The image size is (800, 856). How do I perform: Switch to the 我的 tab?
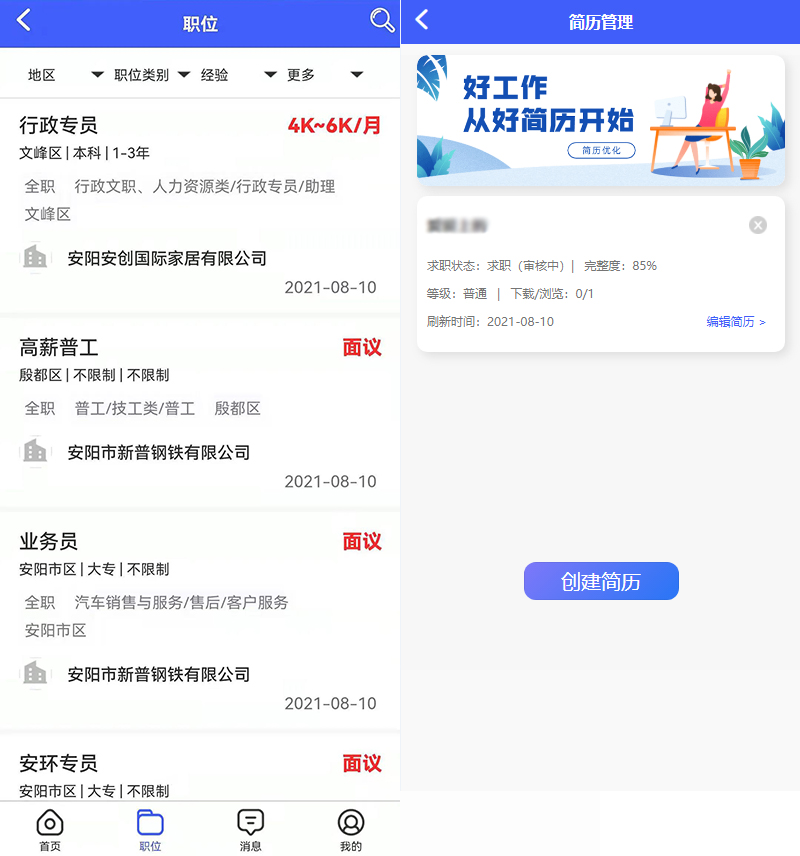click(x=350, y=830)
